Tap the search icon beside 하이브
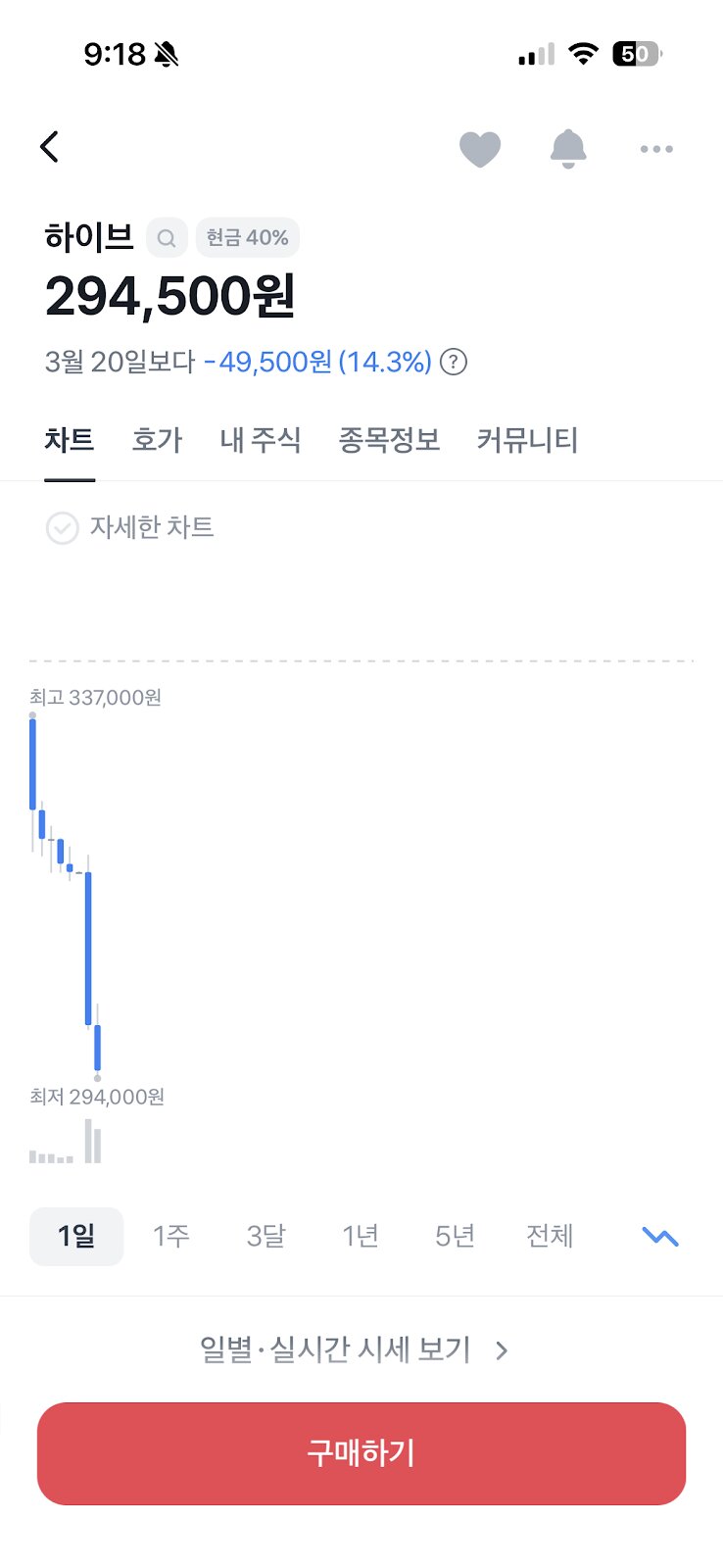723x1568 pixels. click(167, 238)
